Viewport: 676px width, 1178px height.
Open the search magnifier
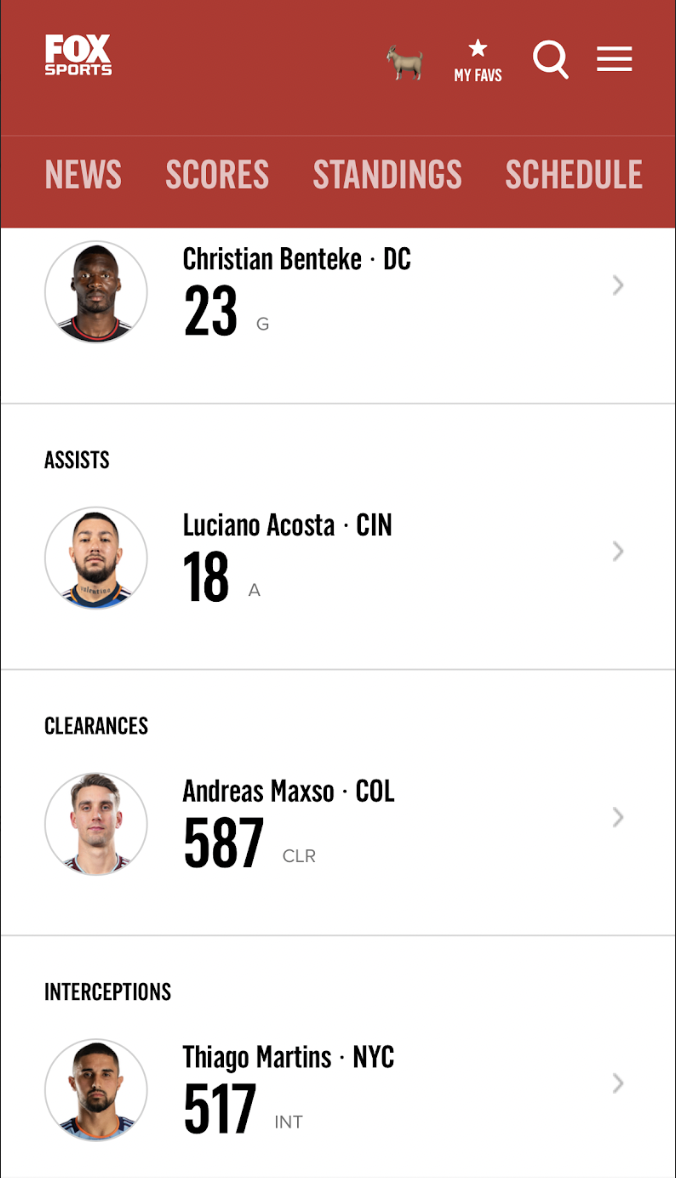pyautogui.click(x=551, y=59)
